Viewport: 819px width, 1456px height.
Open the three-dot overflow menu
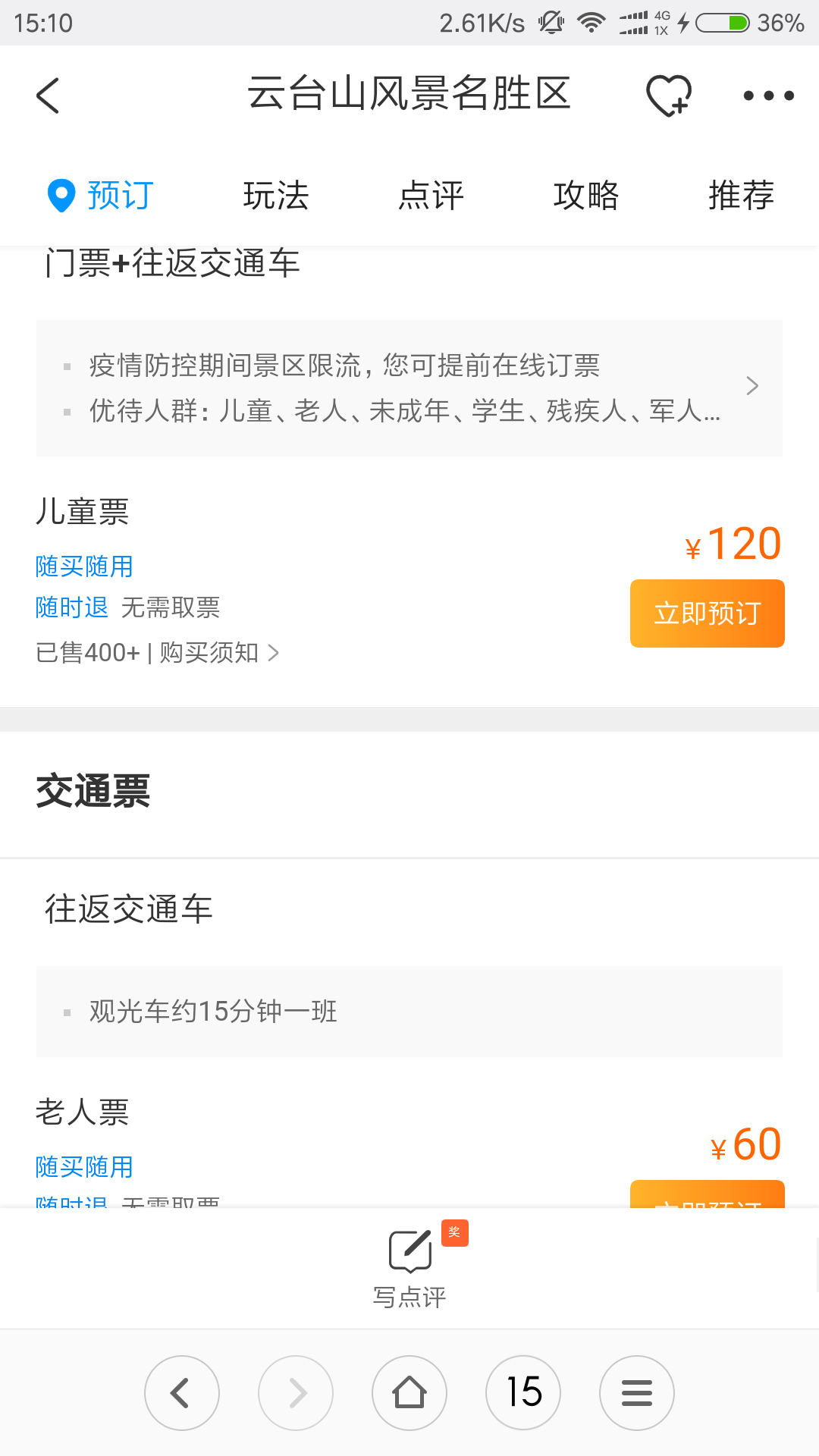point(768,96)
